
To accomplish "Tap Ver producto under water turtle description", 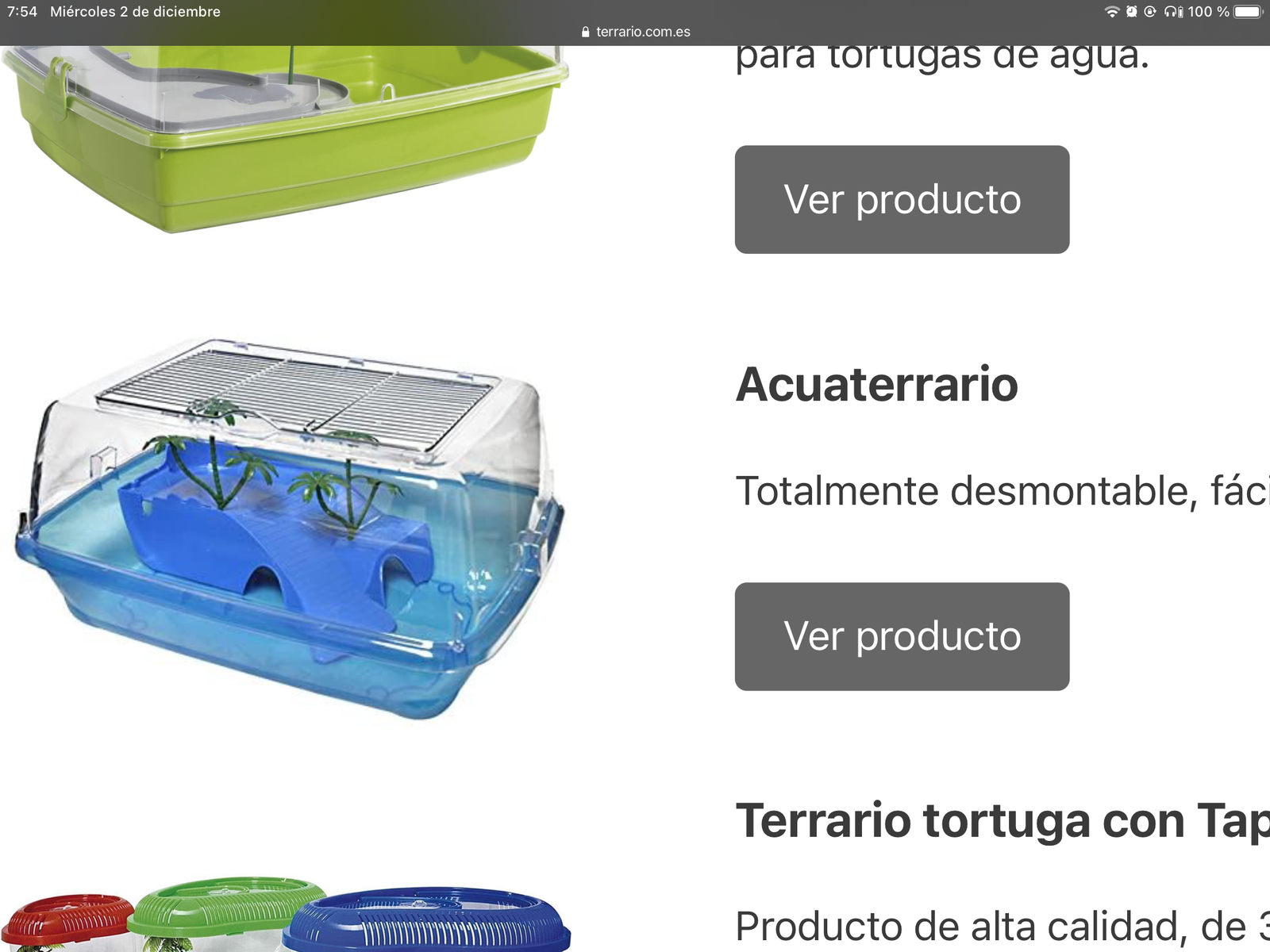I will (902, 199).
